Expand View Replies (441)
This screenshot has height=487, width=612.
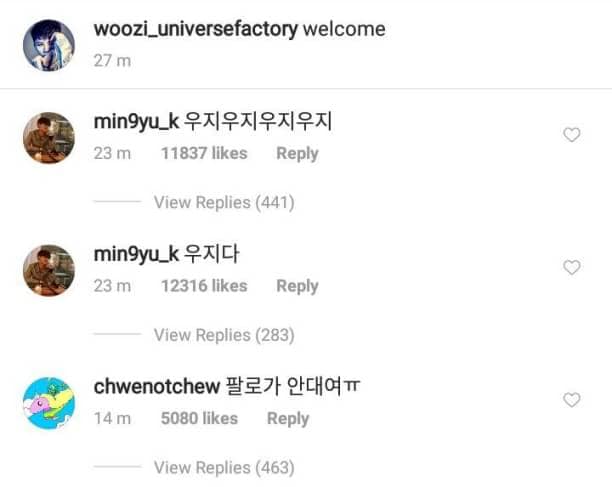click(224, 202)
